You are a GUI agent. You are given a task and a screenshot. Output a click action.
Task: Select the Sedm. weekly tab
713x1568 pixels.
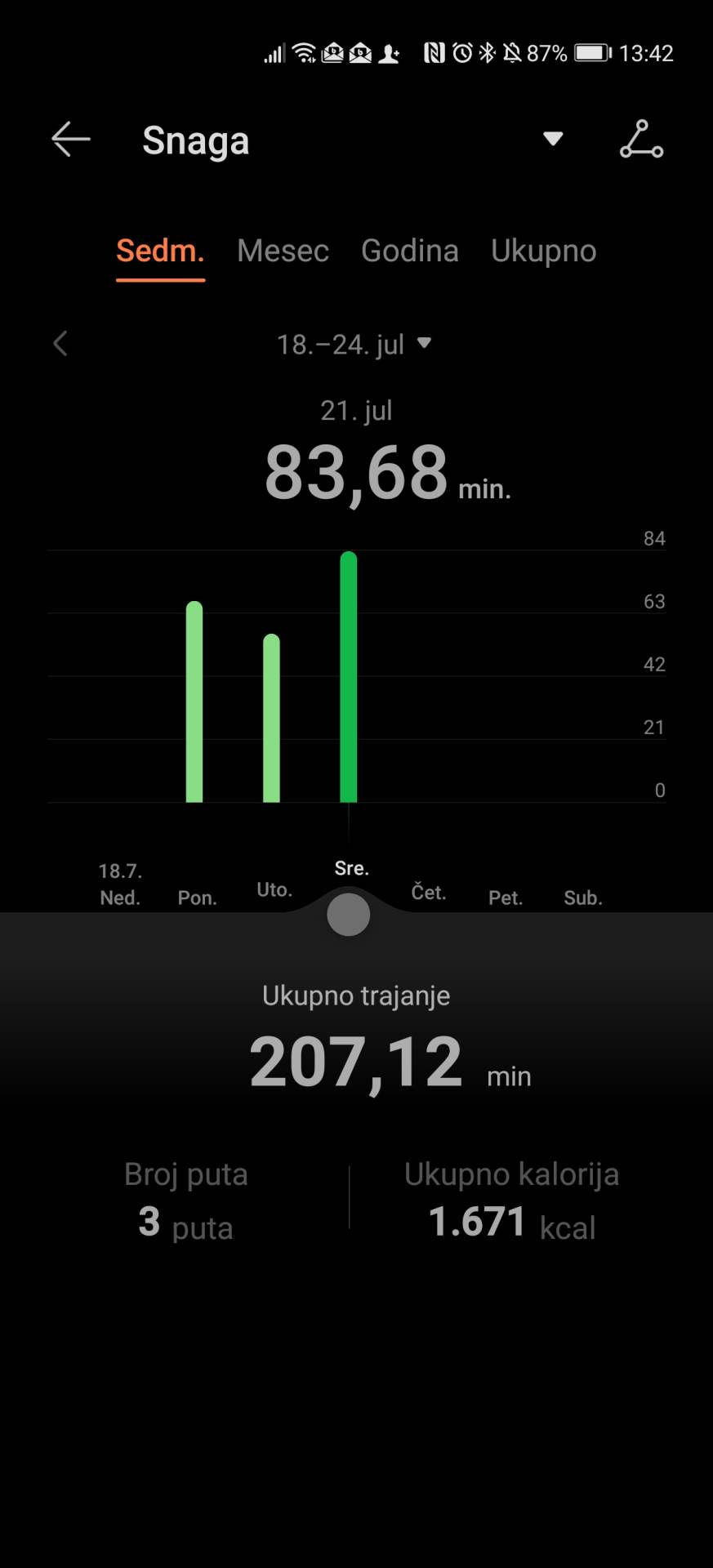[160, 251]
